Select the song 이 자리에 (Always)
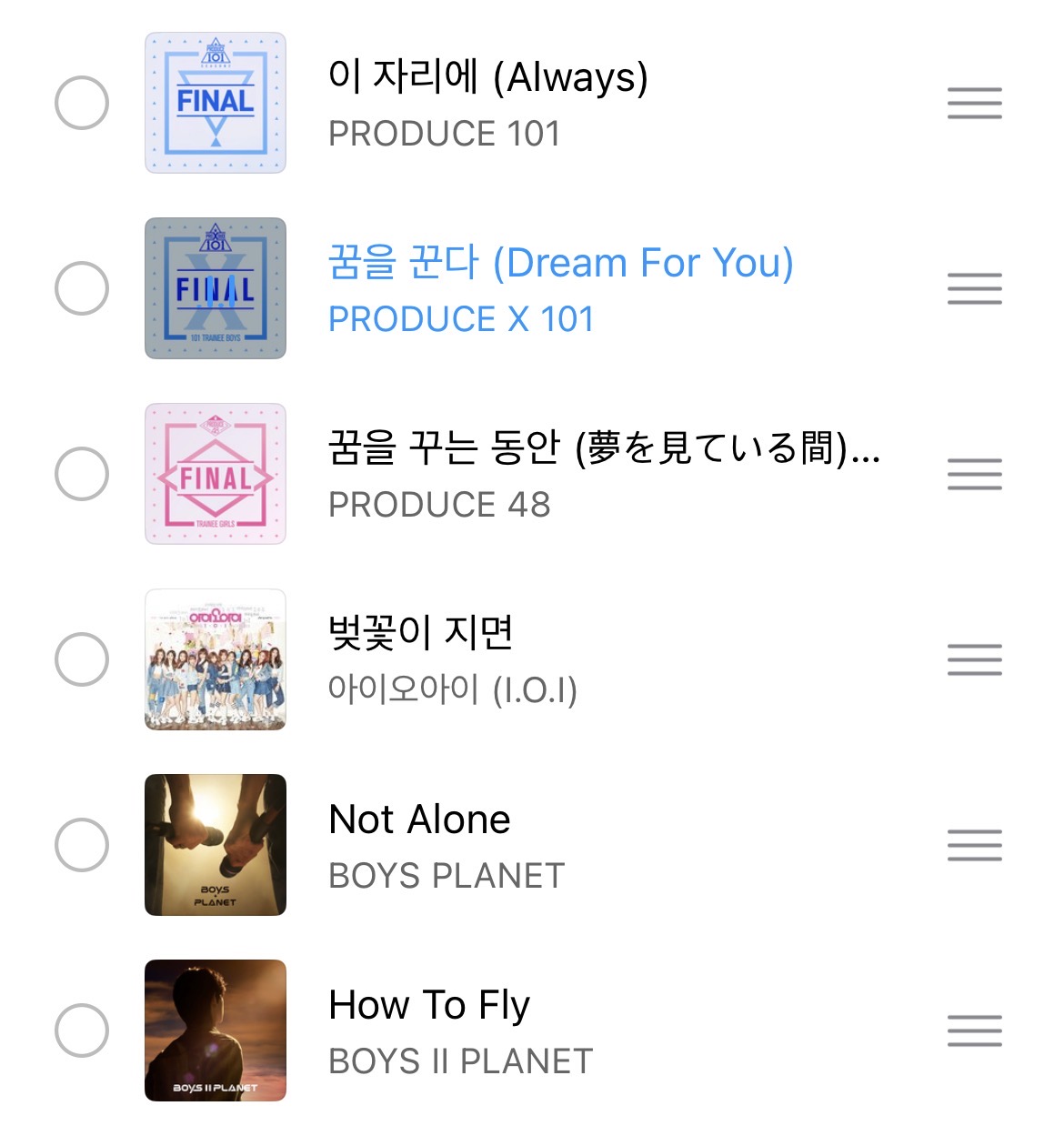The height and width of the screenshot is (1146, 1064). click(82, 103)
